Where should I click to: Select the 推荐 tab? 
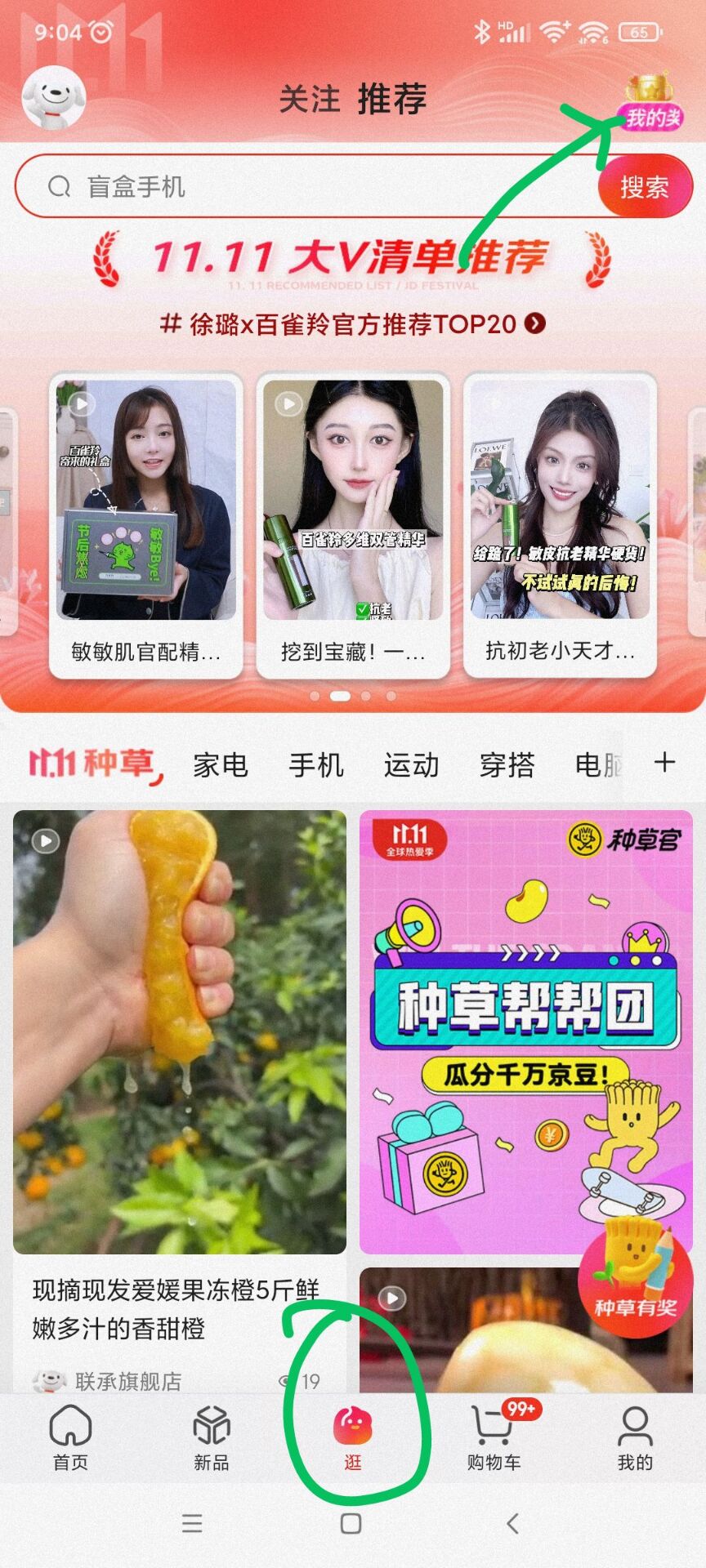(x=392, y=99)
